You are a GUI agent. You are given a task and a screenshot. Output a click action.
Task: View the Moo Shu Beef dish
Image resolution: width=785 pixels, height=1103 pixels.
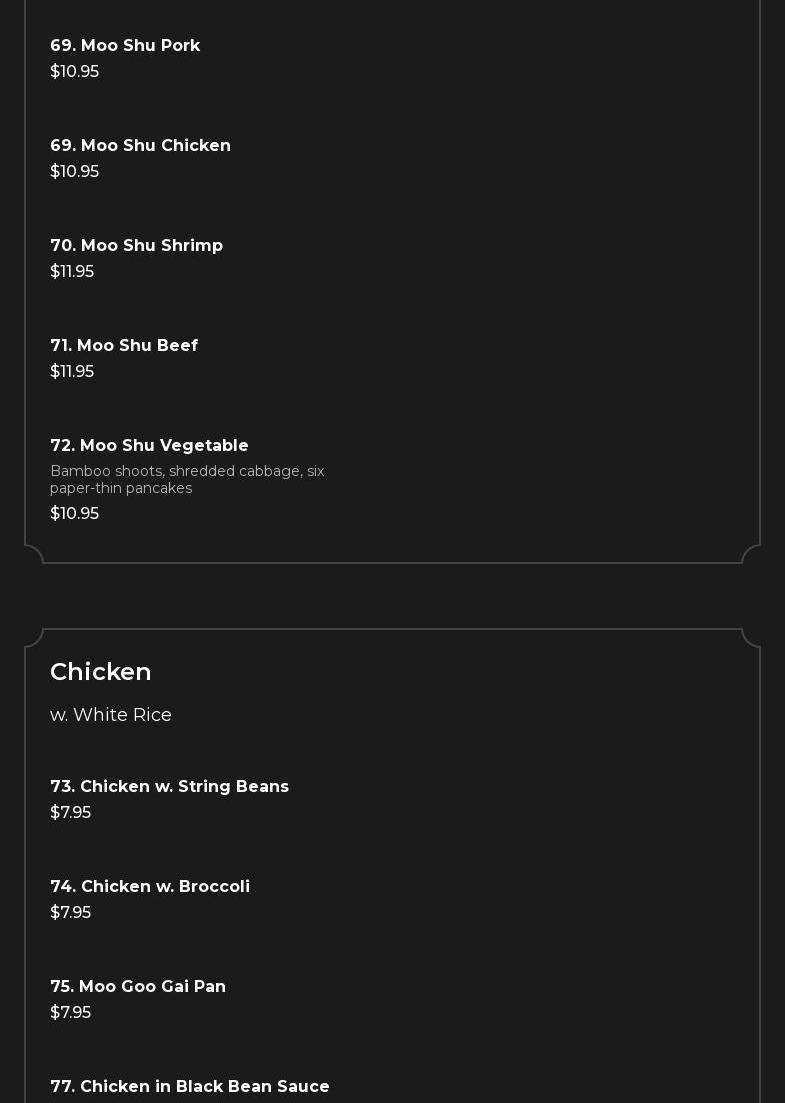tap(124, 346)
